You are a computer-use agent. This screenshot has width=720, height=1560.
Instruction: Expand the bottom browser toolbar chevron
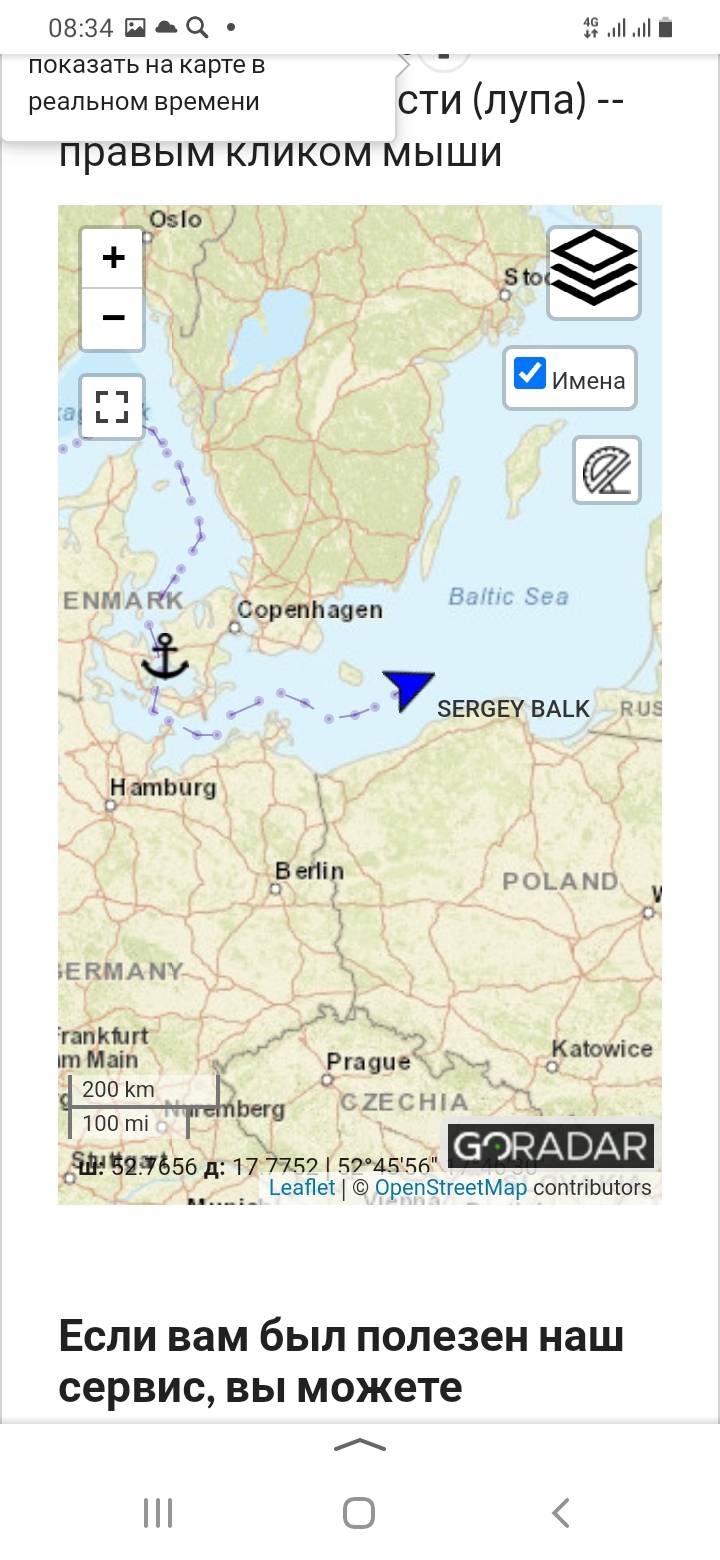[x=359, y=1444]
